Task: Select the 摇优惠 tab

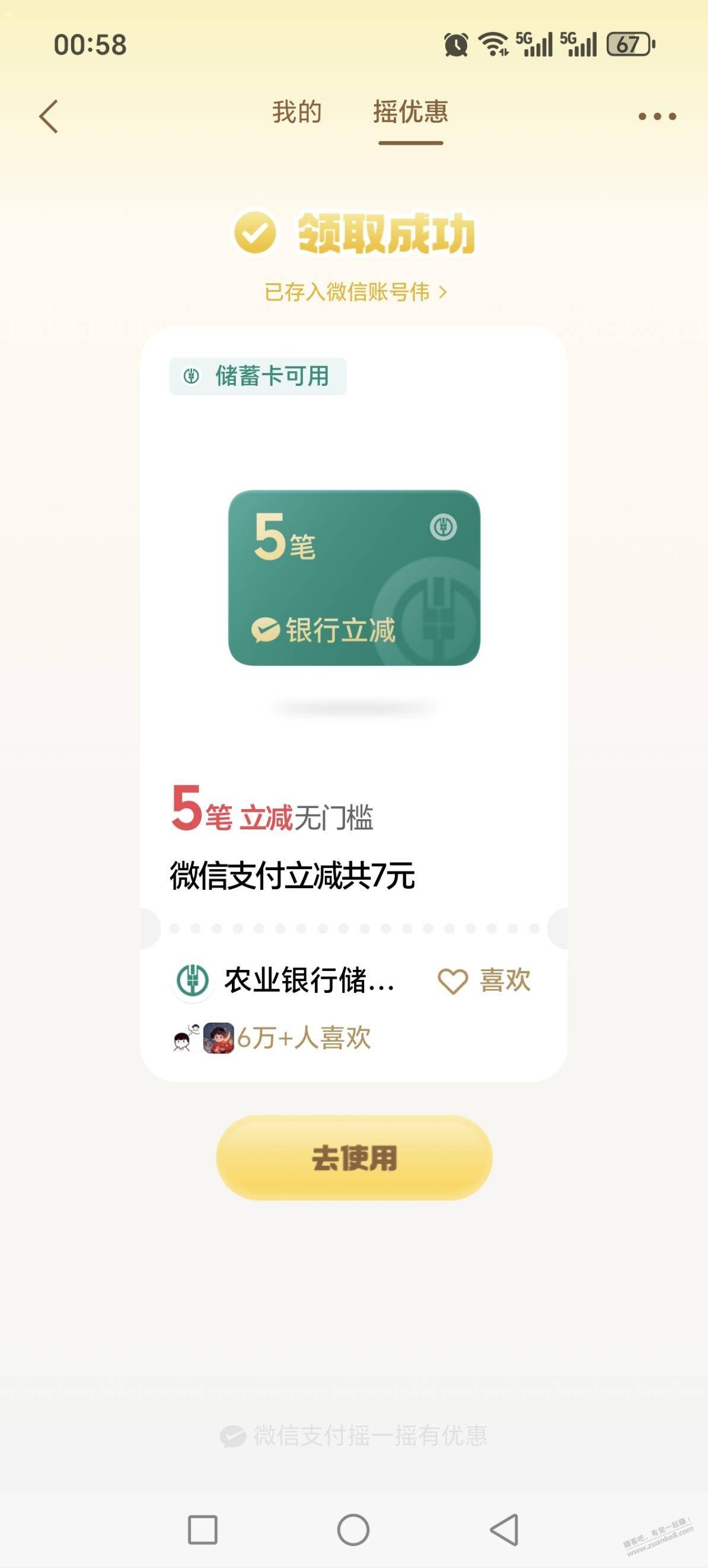Action: [x=410, y=113]
